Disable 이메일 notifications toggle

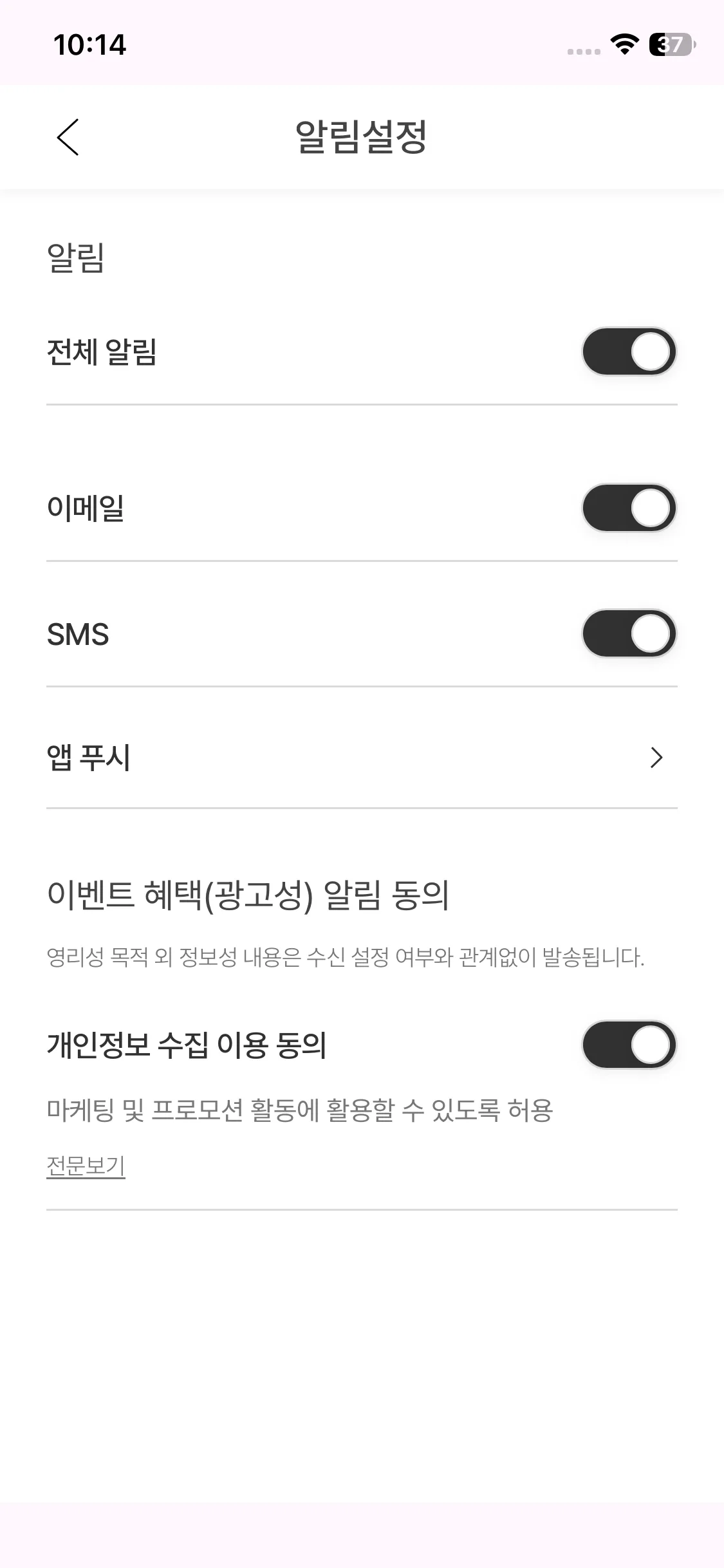click(629, 509)
